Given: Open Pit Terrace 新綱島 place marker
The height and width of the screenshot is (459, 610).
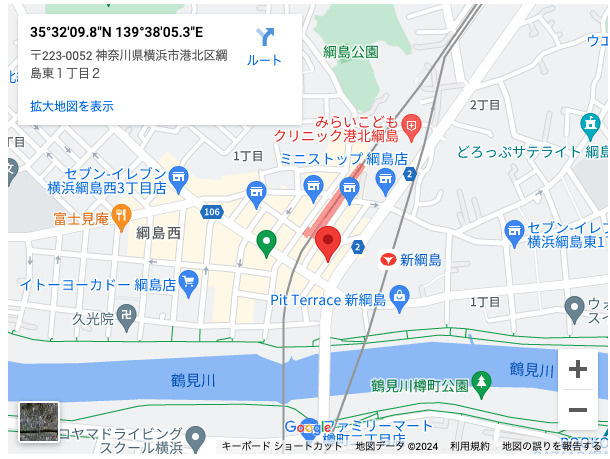Looking at the screenshot, I should 399,296.
